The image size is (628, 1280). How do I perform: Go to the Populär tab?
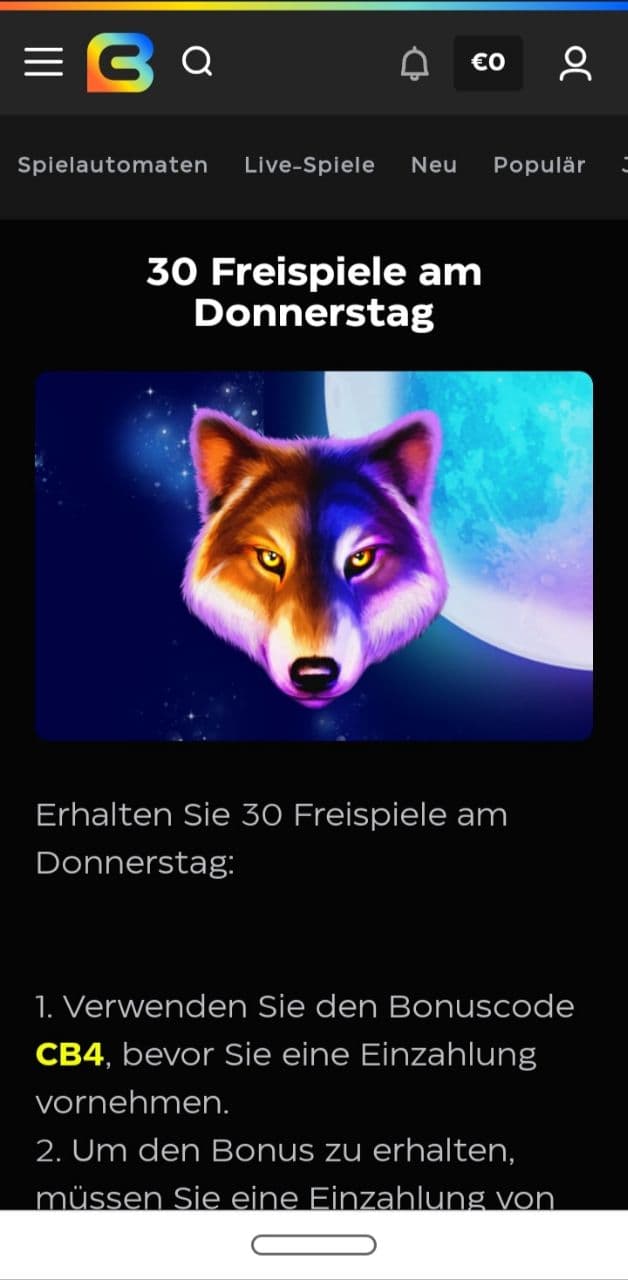click(539, 165)
